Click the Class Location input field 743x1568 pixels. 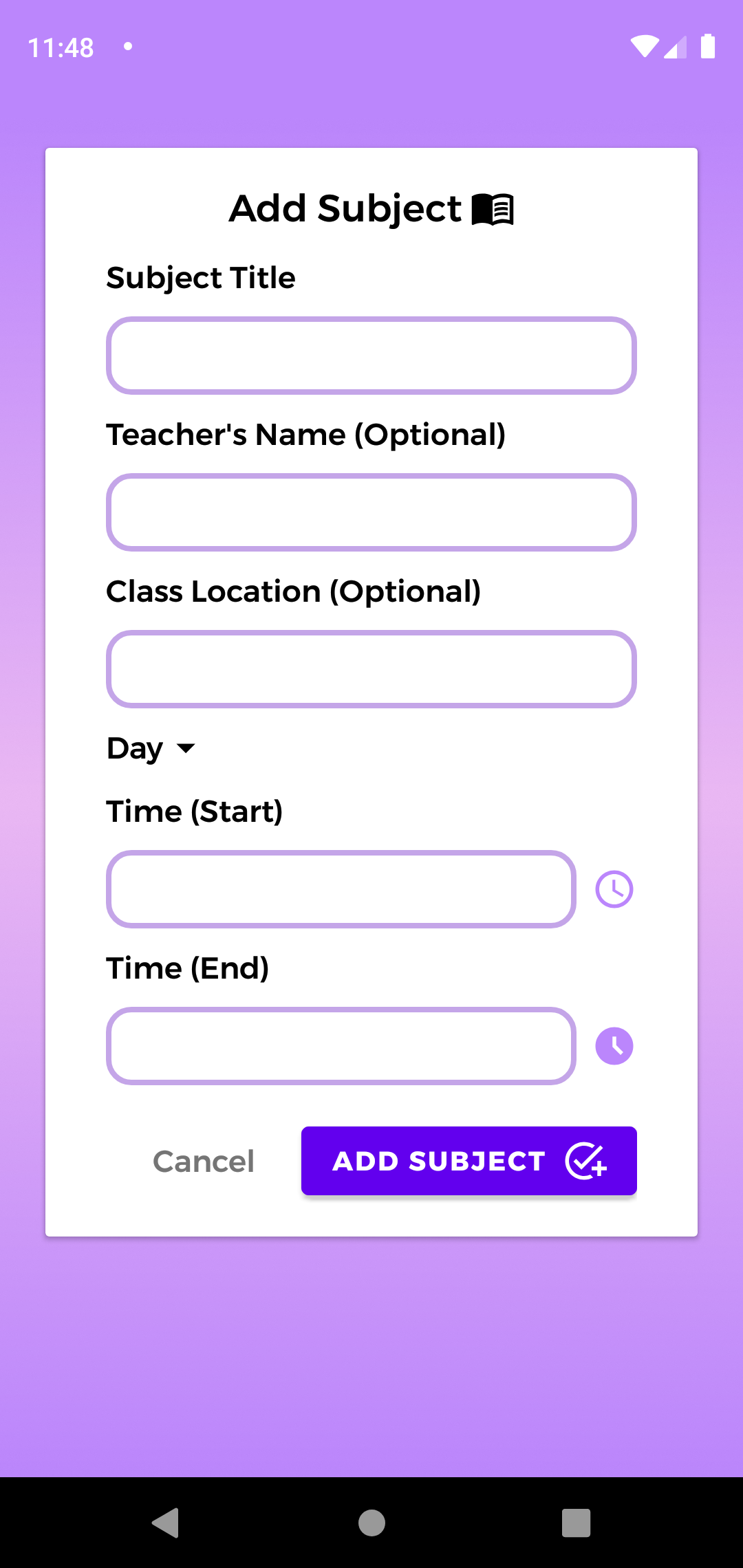point(371,668)
